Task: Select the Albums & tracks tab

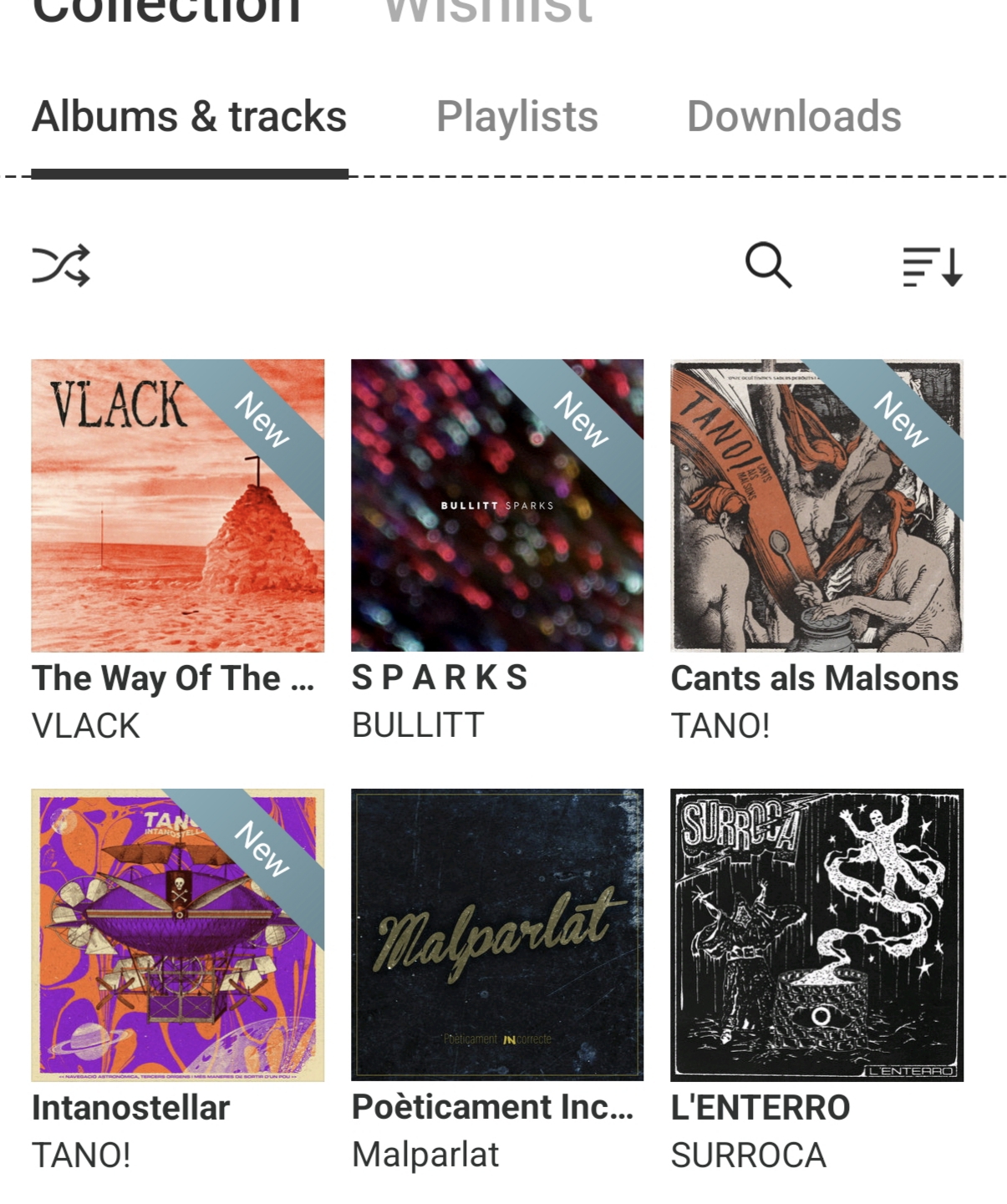Action: coord(189,117)
